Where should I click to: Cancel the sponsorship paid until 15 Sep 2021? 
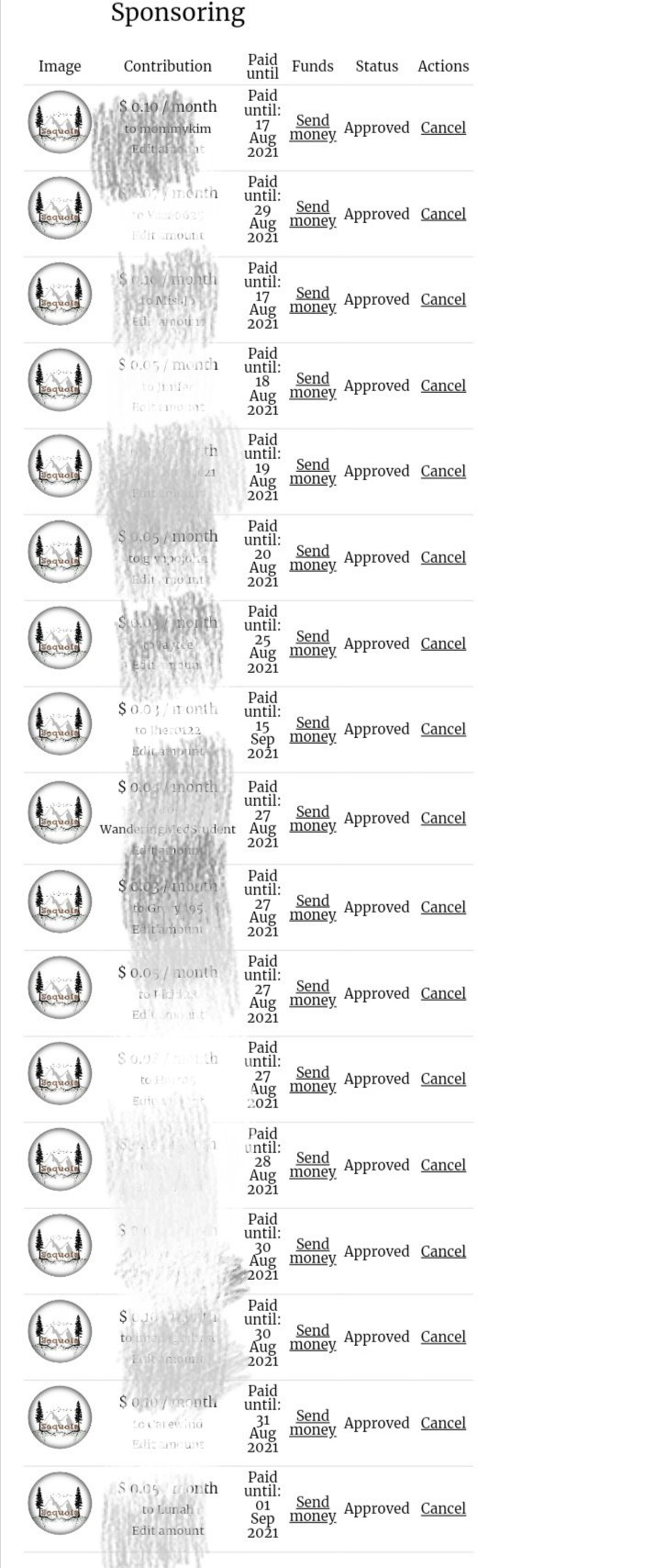[443, 729]
